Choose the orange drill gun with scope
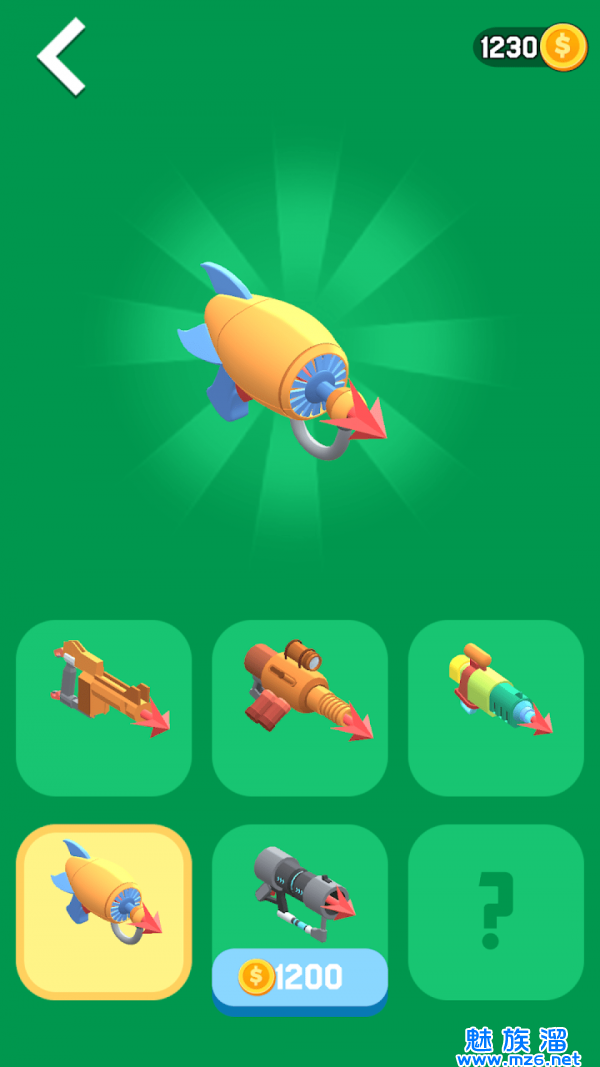 click(x=300, y=707)
